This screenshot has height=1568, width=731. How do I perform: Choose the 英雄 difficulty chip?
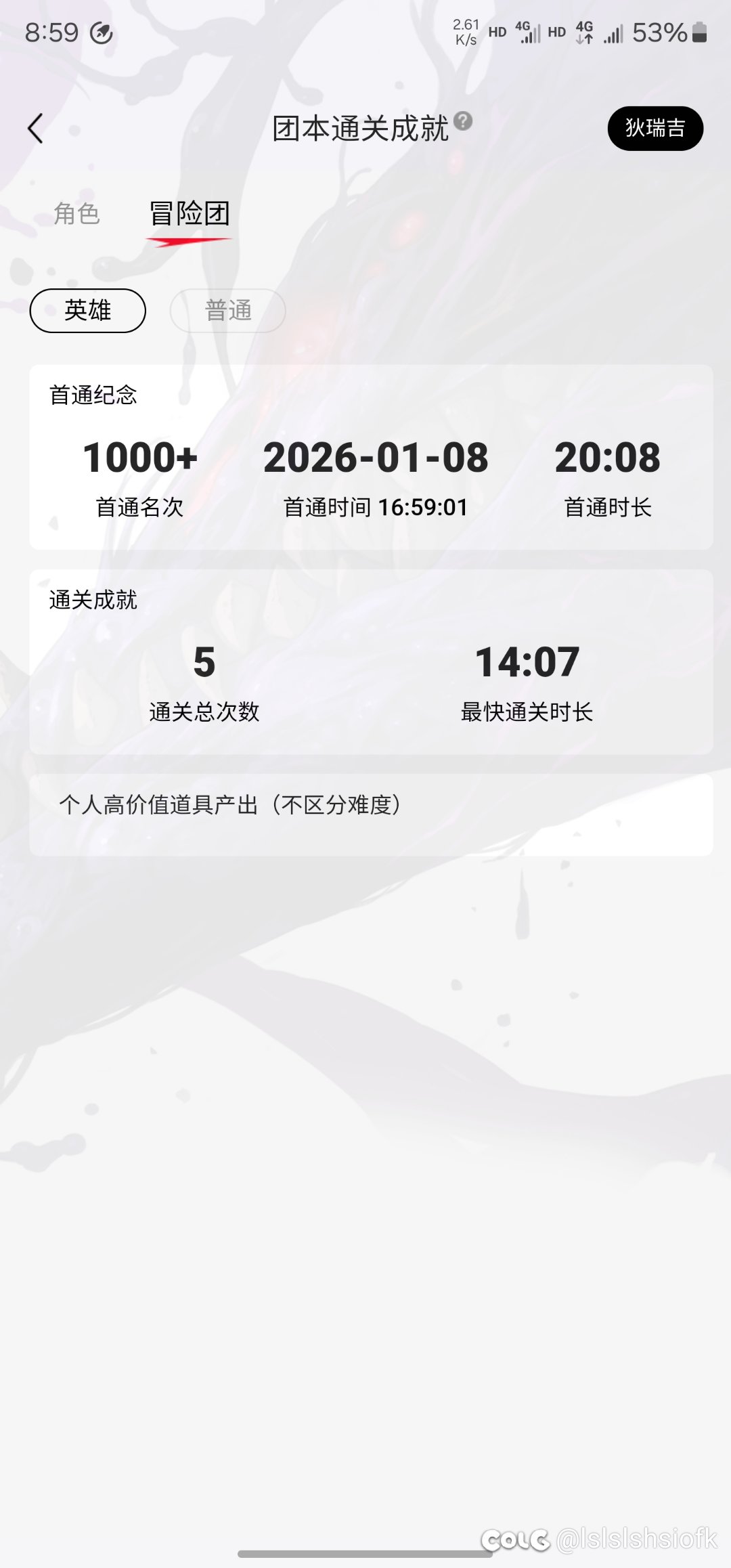point(88,311)
